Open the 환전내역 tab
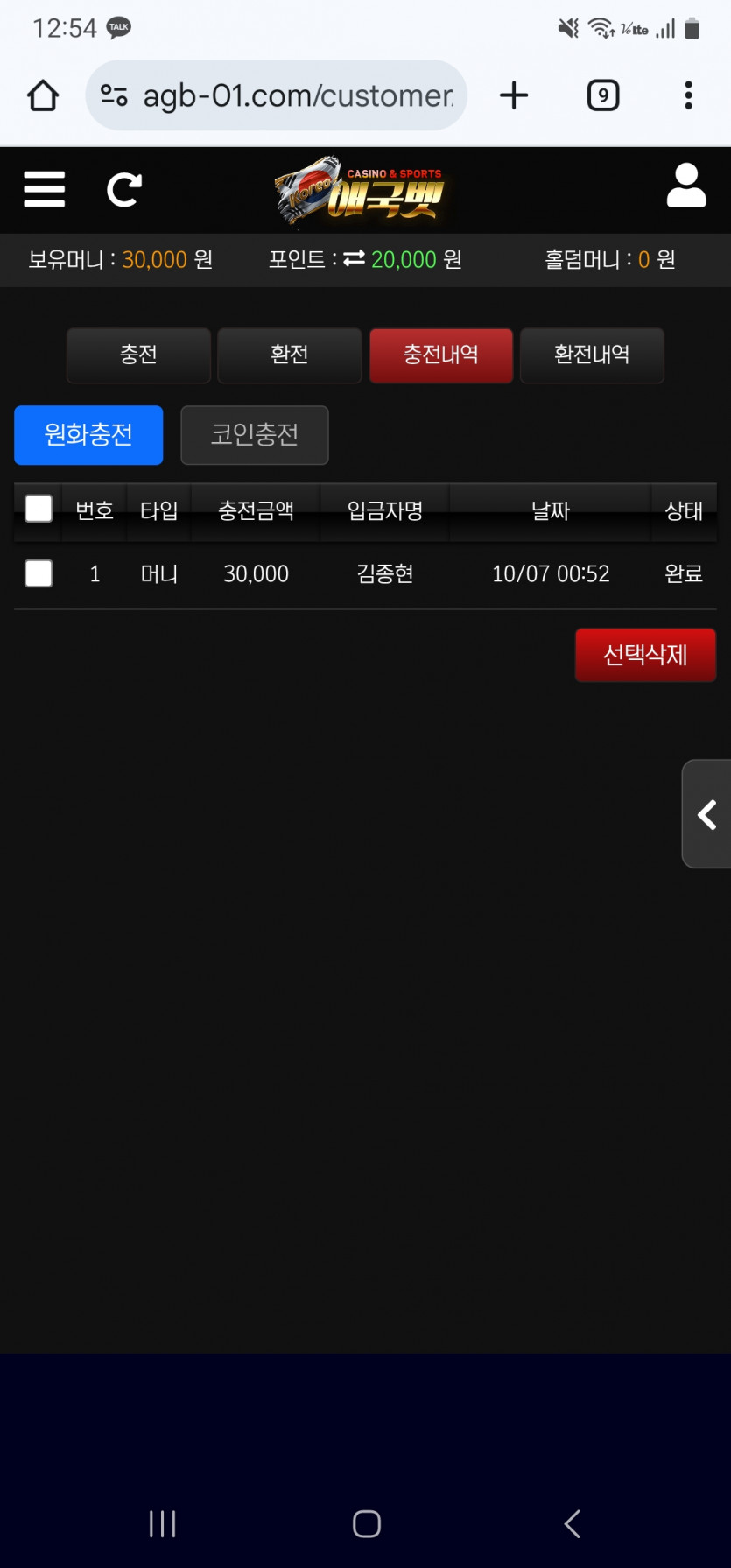 point(592,355)
